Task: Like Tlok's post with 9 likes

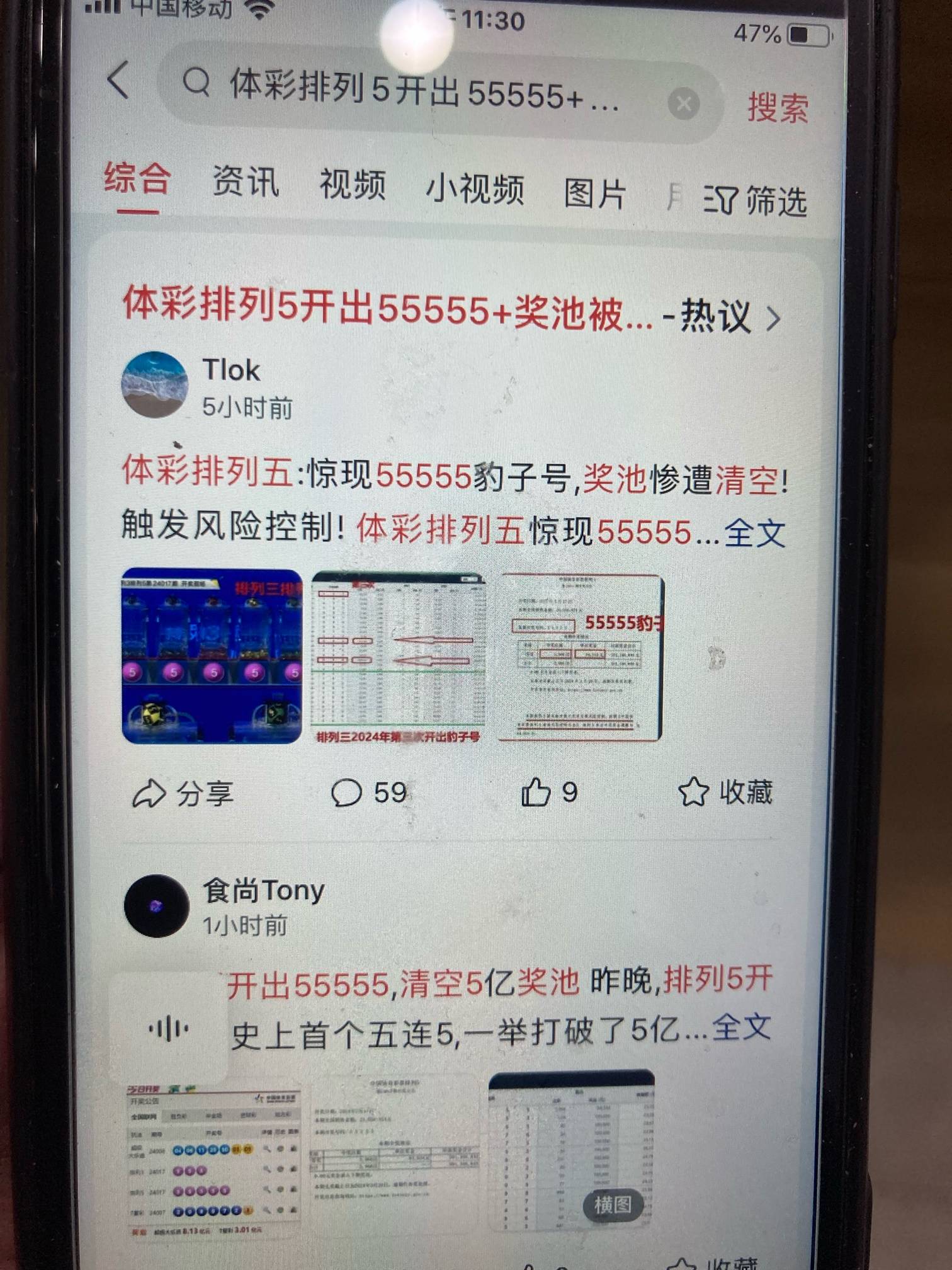Action: tap(549, 792)
